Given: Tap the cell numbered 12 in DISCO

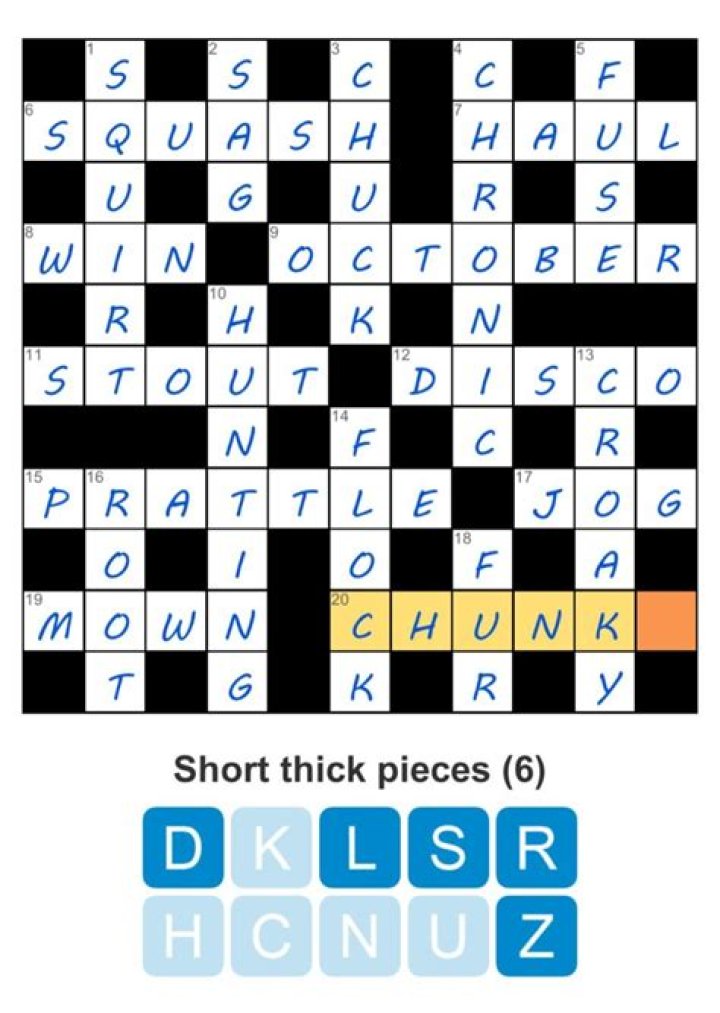Looking at the screenshot, I should (421, 376).
